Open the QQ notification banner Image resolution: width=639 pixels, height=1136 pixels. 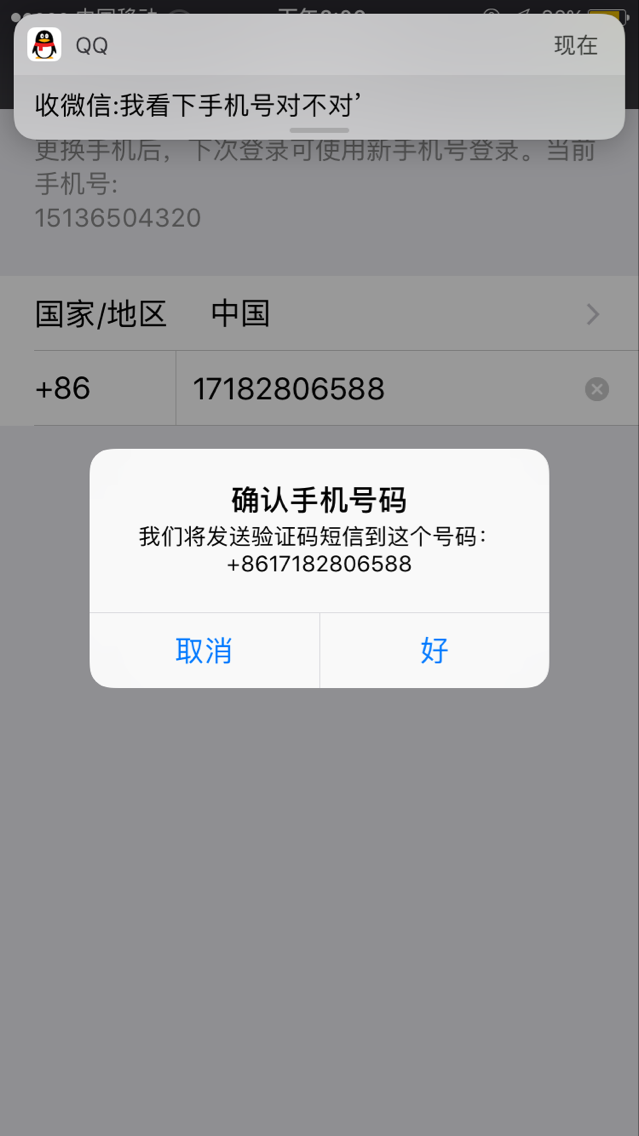[319, 77]
